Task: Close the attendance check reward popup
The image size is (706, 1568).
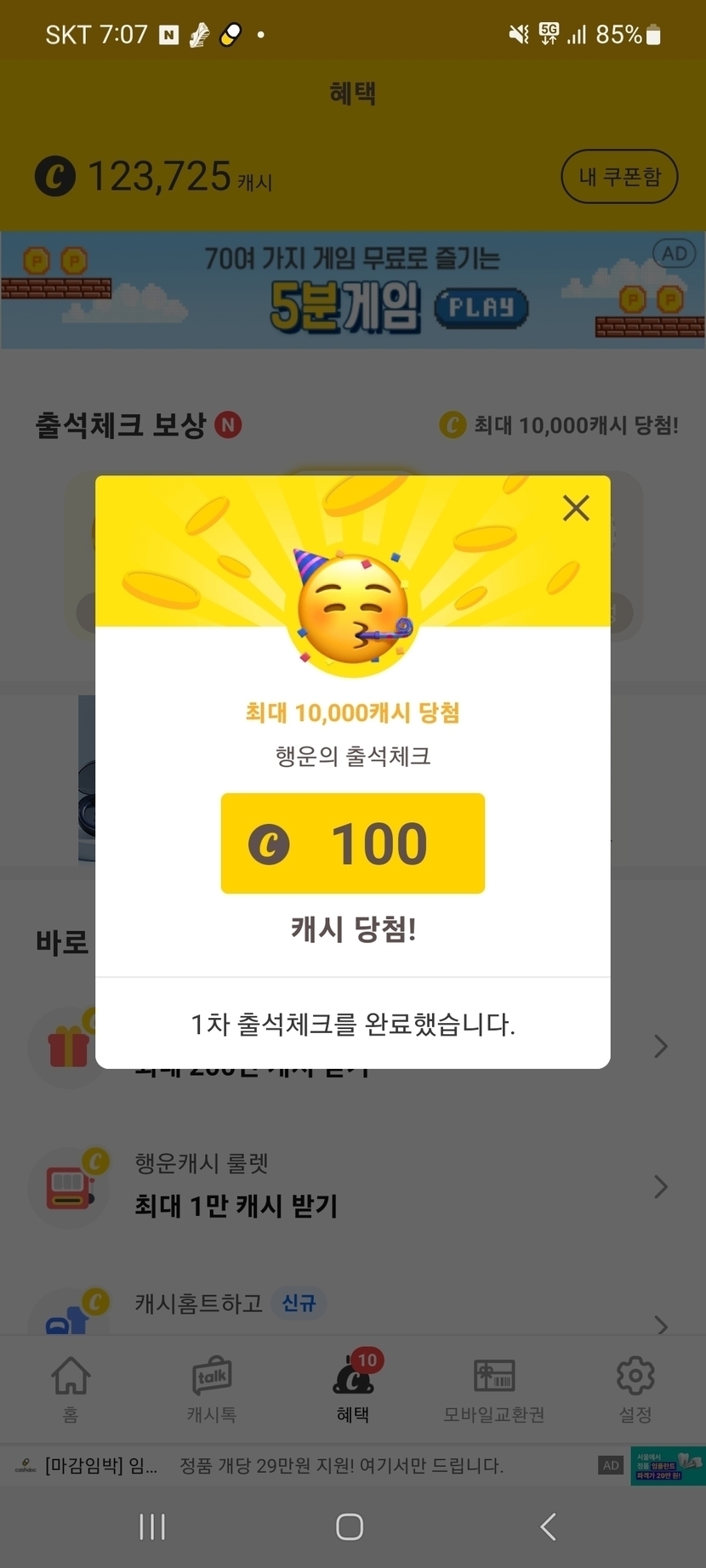Action: click(576, 508)
